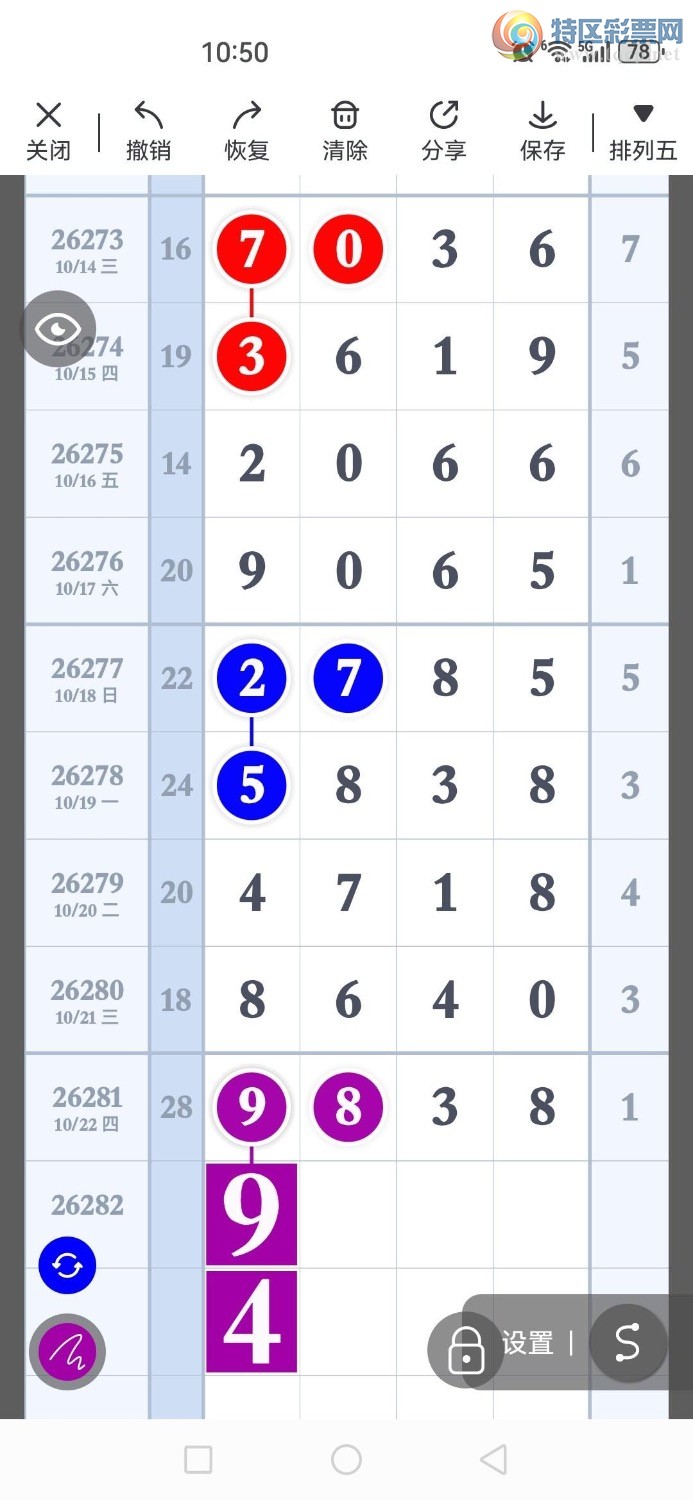Image resolution: width=693 pixels, height=1500 pixels.
Task: Redo the action with 恢复
Action: (x=247, y=131)
